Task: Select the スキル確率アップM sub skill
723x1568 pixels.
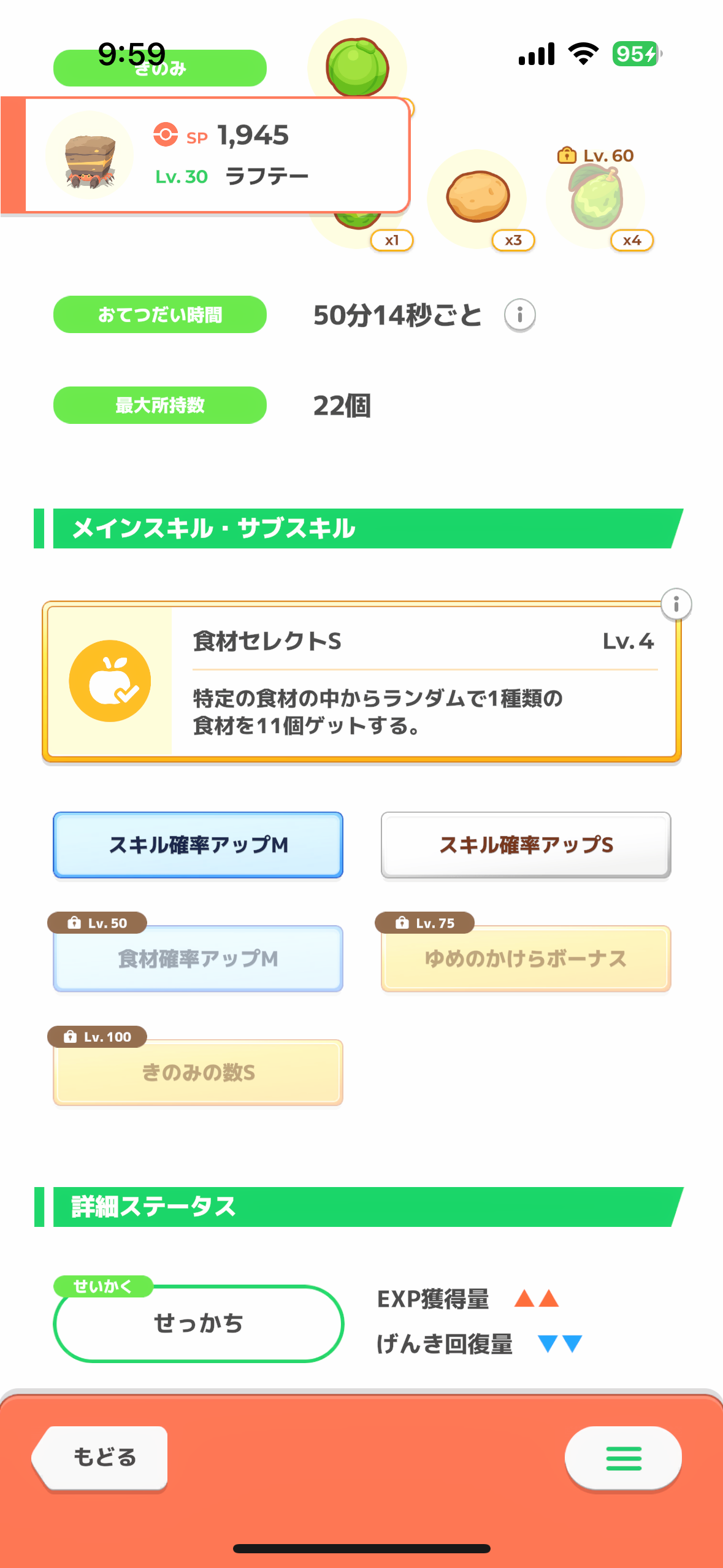Action: [198, 845]
